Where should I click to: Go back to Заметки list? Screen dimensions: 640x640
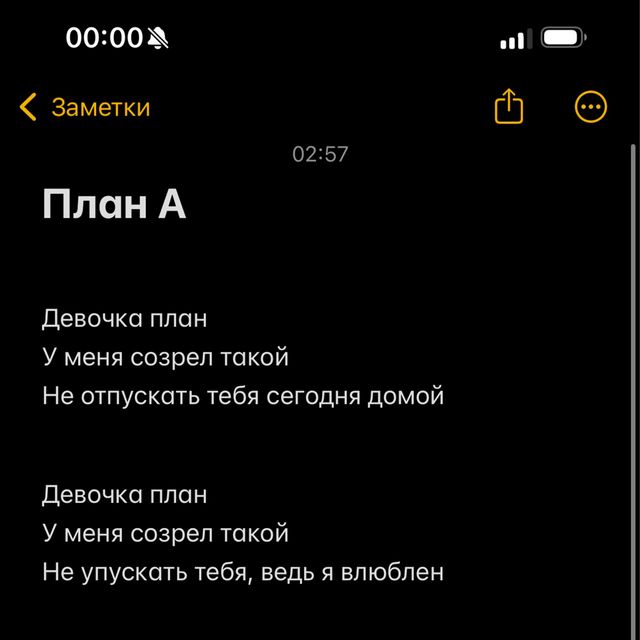coord(85,107)
